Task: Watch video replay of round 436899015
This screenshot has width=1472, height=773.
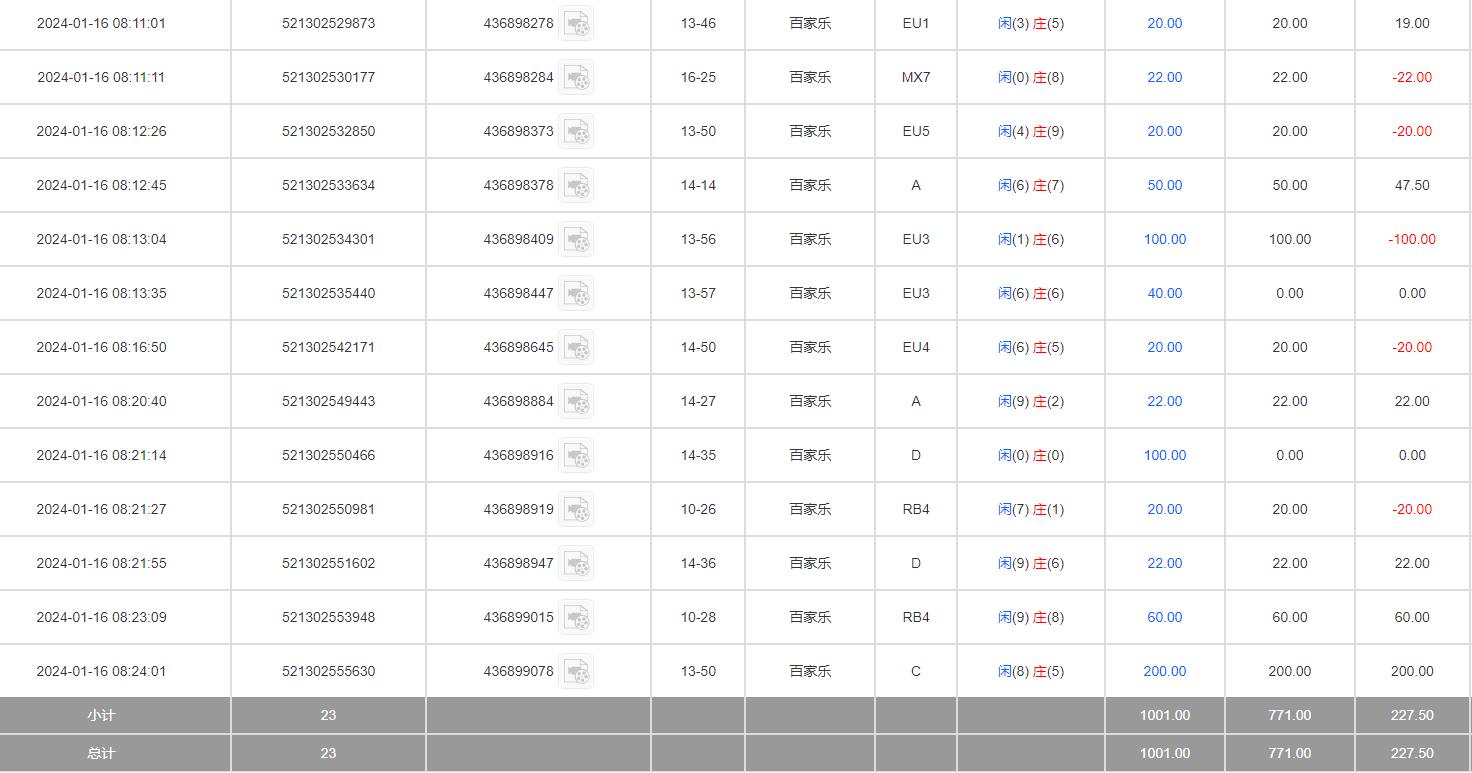Action: coord(576,617)
